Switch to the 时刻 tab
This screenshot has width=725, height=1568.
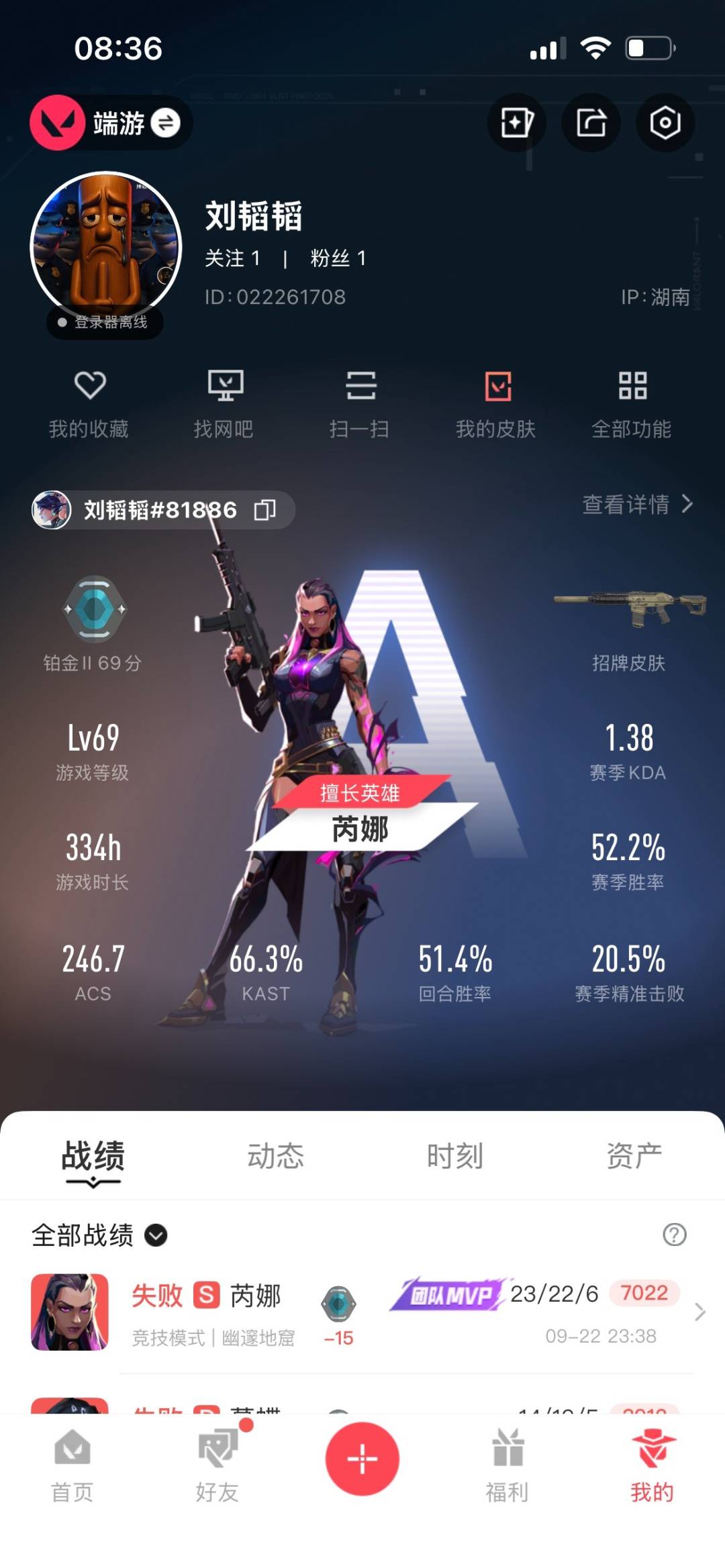tap(454, 1156)
